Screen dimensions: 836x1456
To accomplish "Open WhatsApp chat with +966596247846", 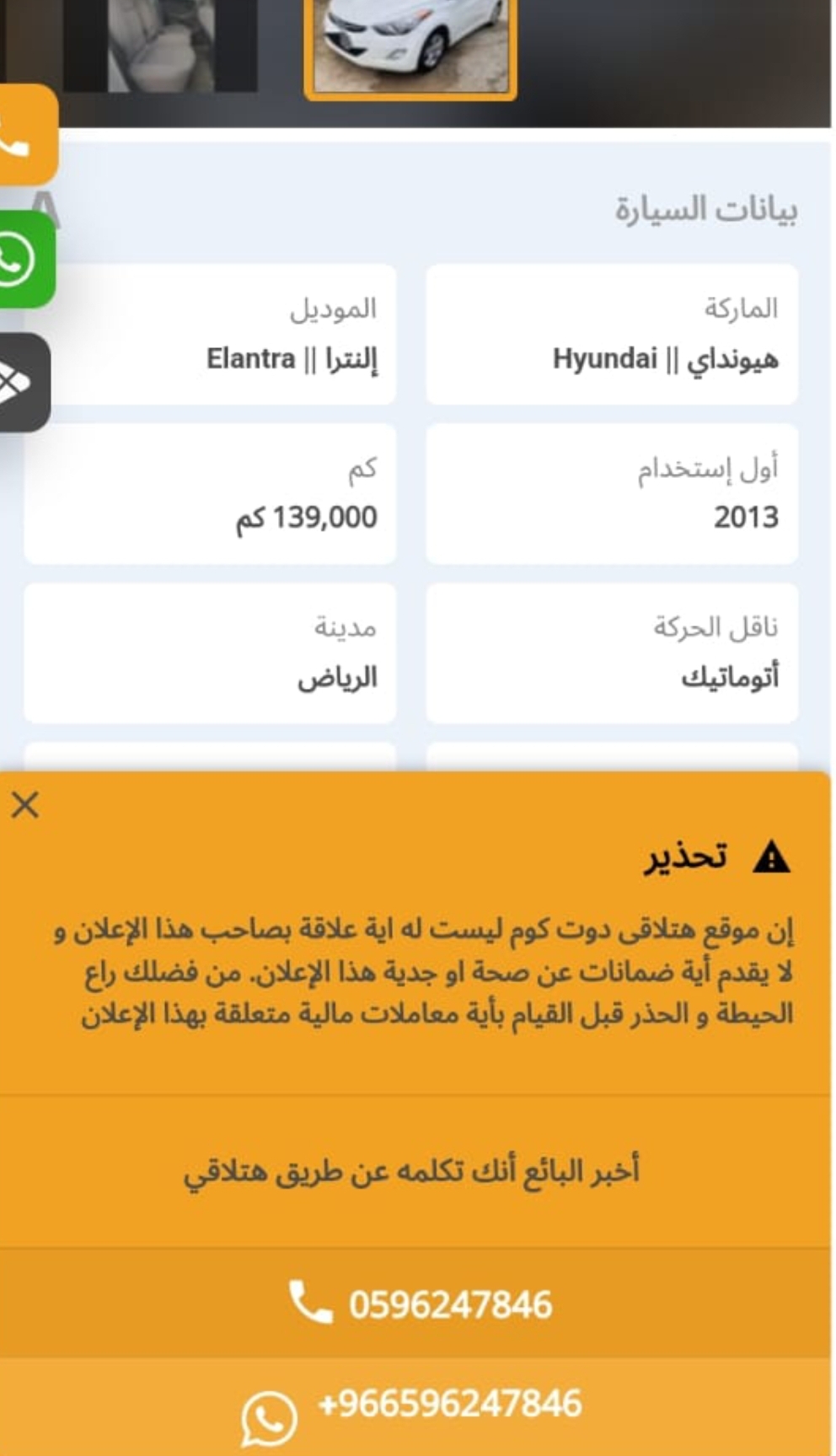I will [416, 1406].
